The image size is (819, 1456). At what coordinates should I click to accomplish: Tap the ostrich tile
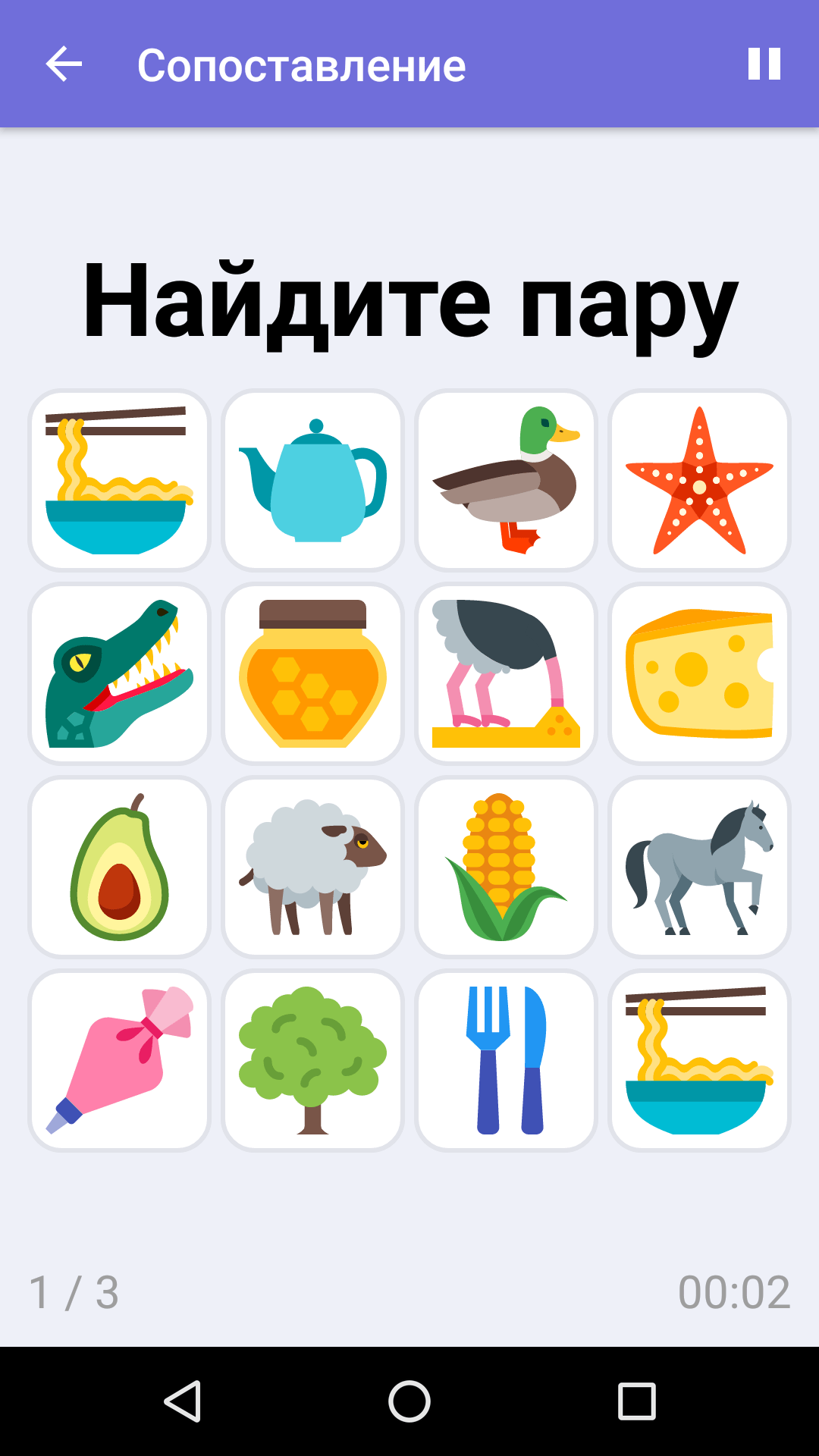click(506, 673)
